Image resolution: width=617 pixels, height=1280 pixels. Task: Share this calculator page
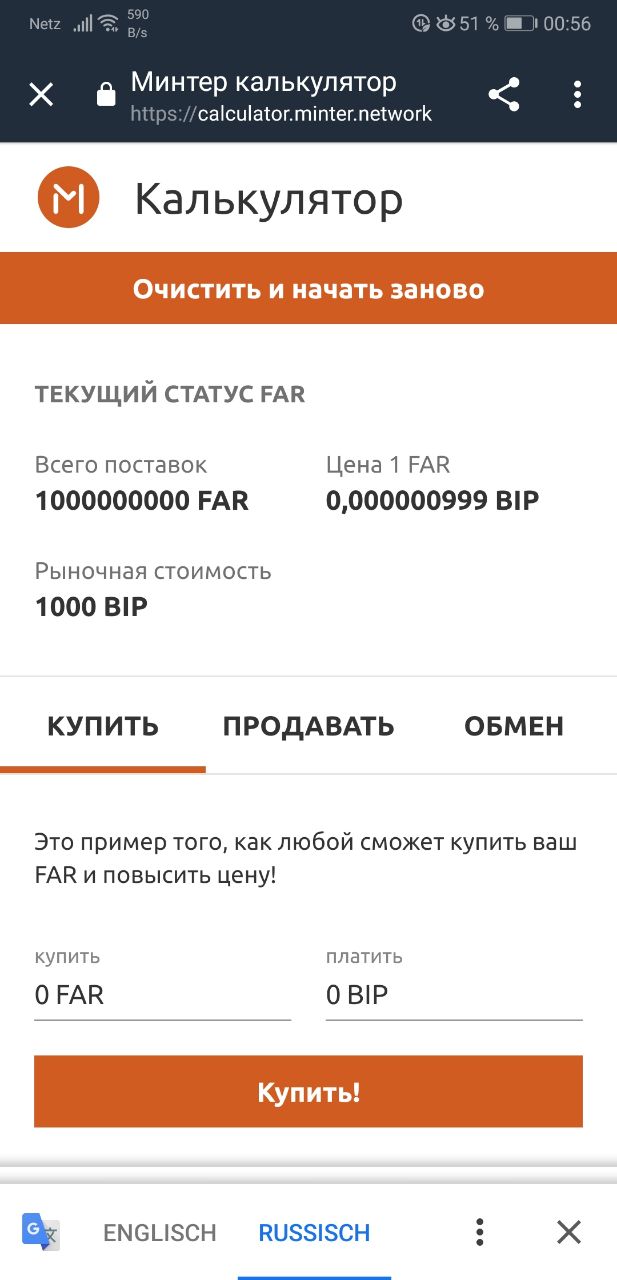[504, 95]
